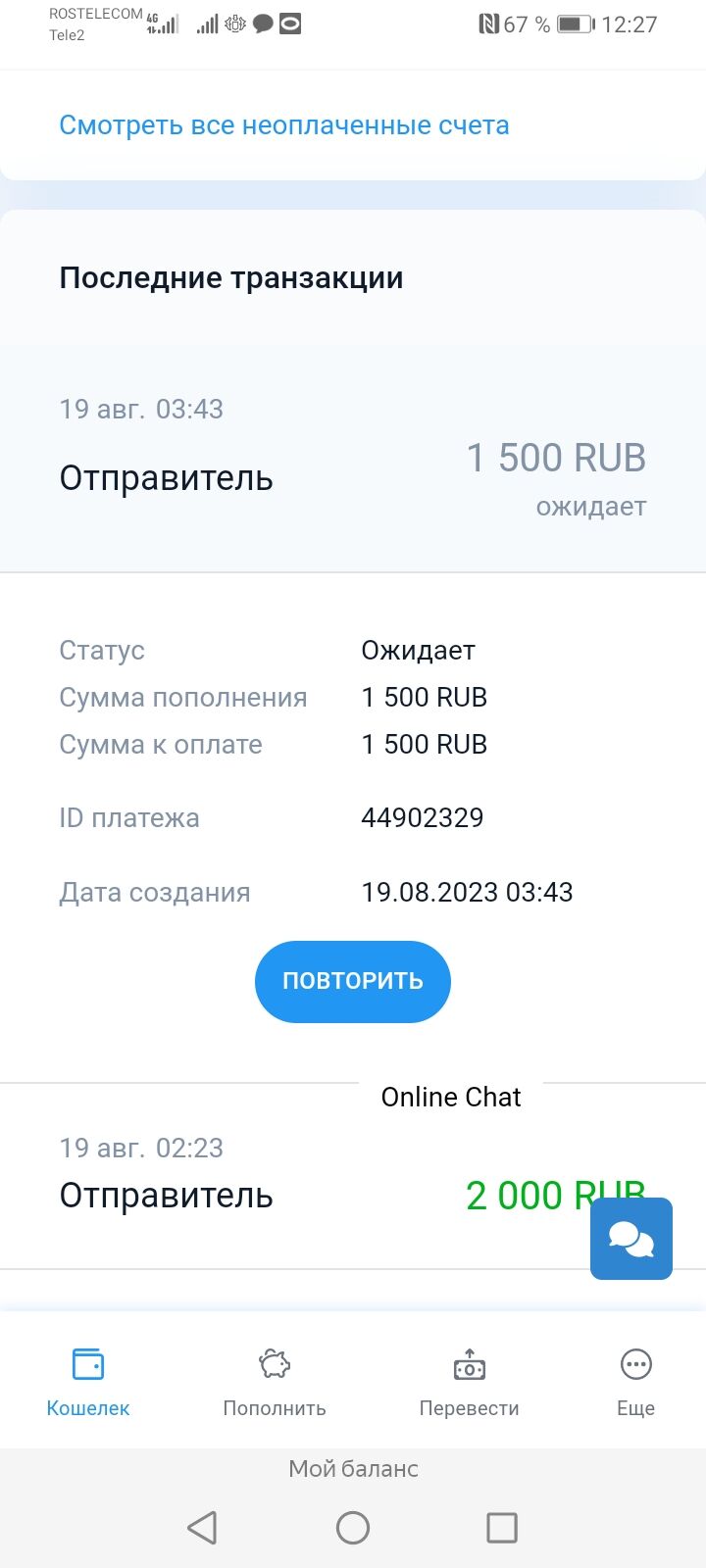The image size is (706, 1568).
Task: Collapse the 1 500 RUB pending transaction
Action: 352,458
